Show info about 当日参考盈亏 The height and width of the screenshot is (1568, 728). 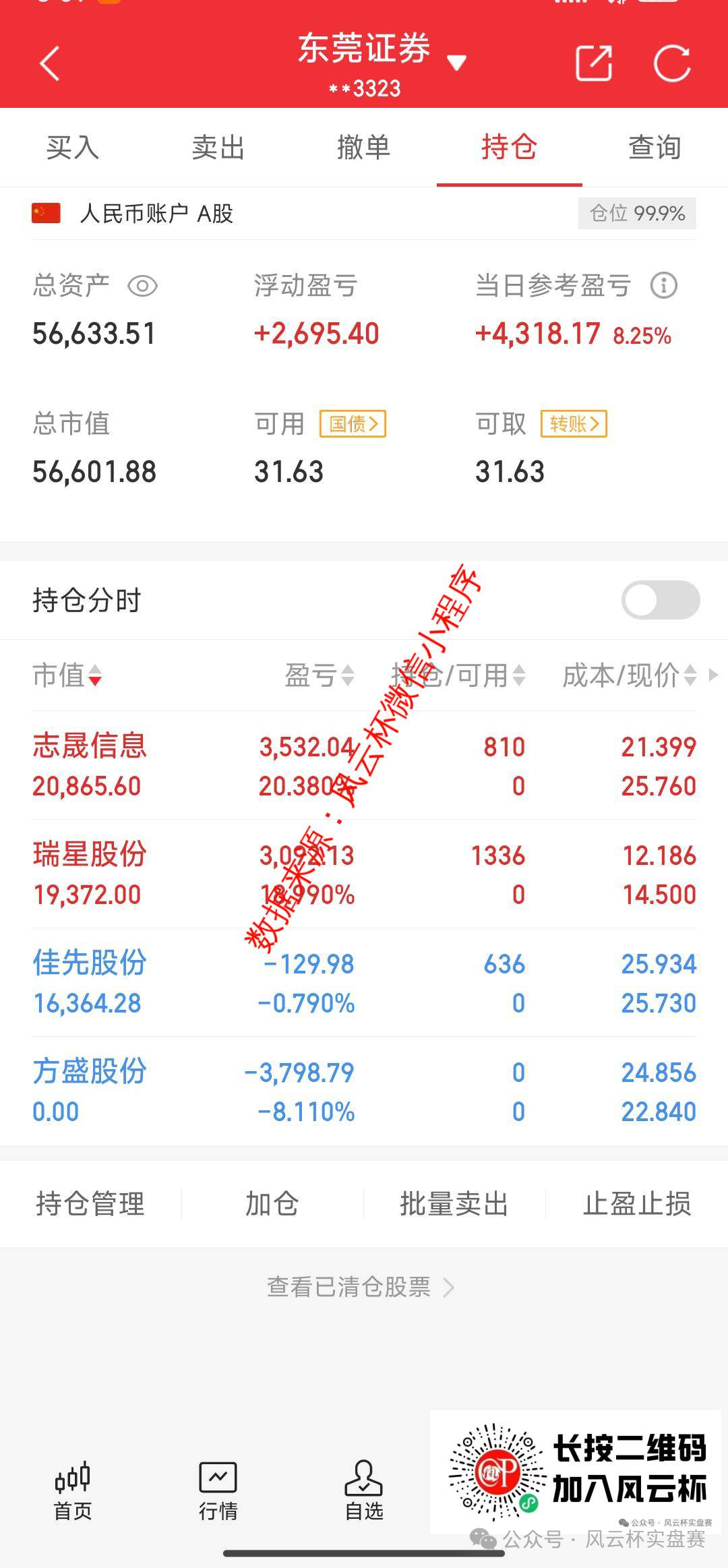pos(664,286)
